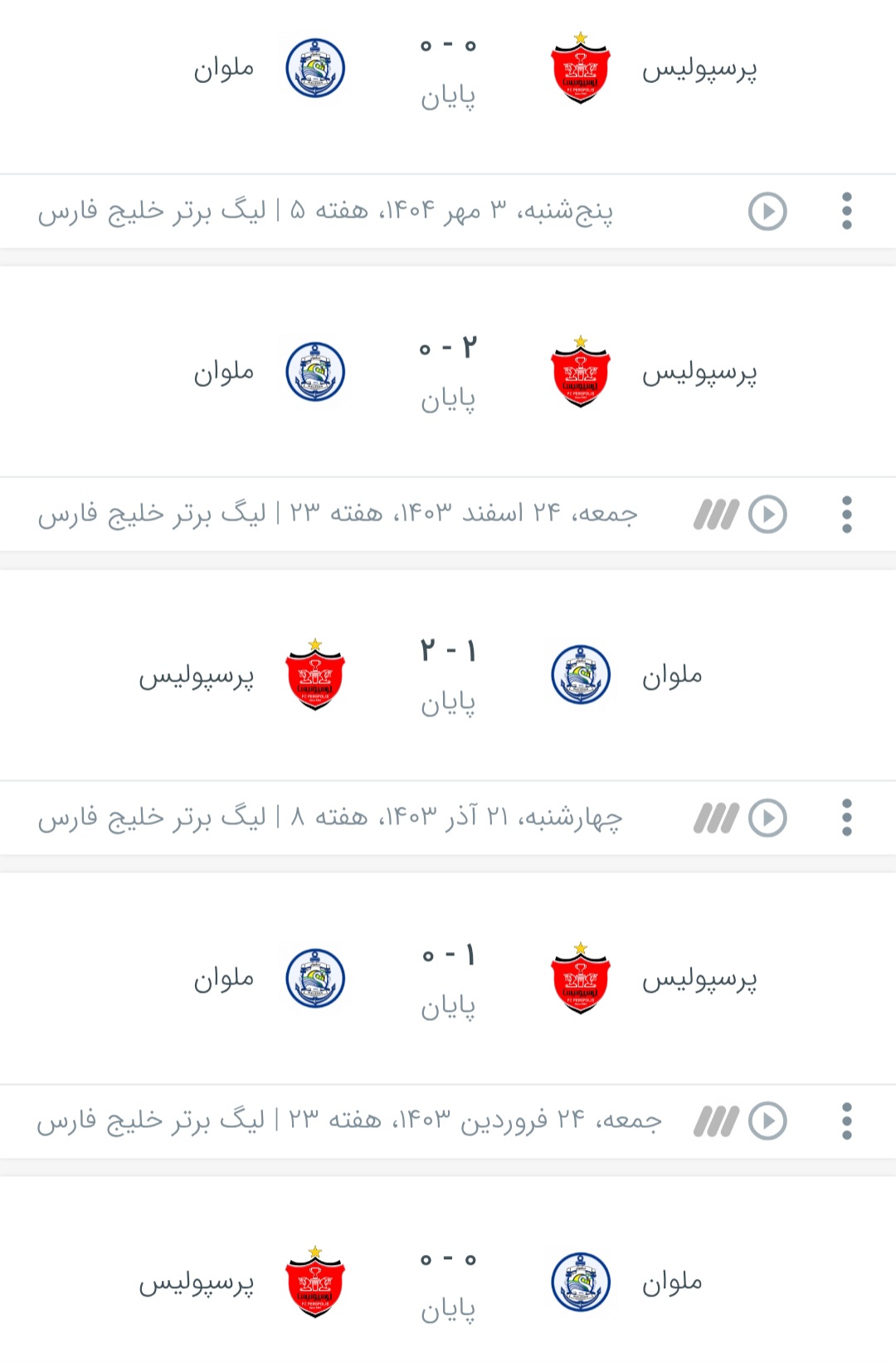
Task: Open the three-dot menu on the هفته ۸ row
Action: point(846,818)
